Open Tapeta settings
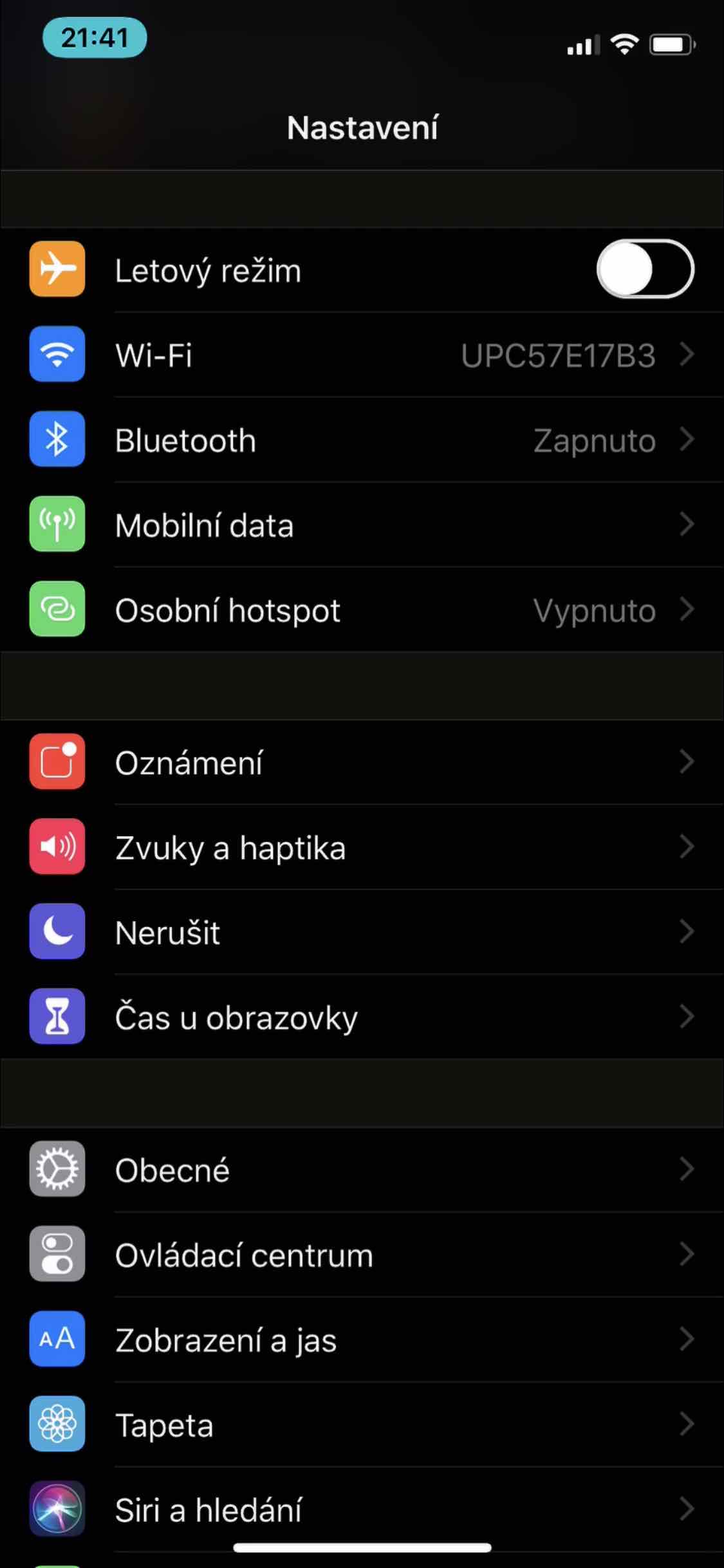Screen dimensions: 724x1568 [360, 1425]
